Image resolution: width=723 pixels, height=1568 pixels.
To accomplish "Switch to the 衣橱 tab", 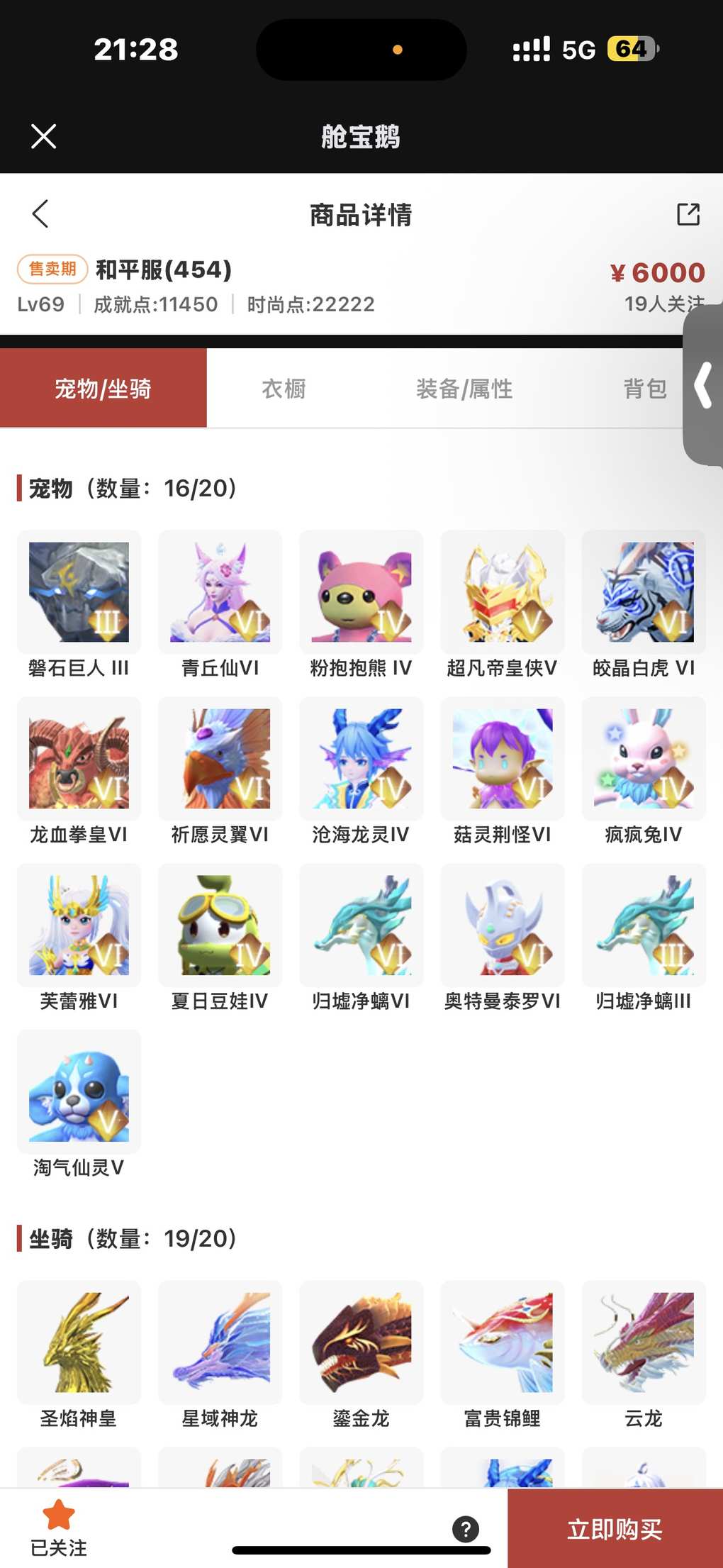I will 284,389.
